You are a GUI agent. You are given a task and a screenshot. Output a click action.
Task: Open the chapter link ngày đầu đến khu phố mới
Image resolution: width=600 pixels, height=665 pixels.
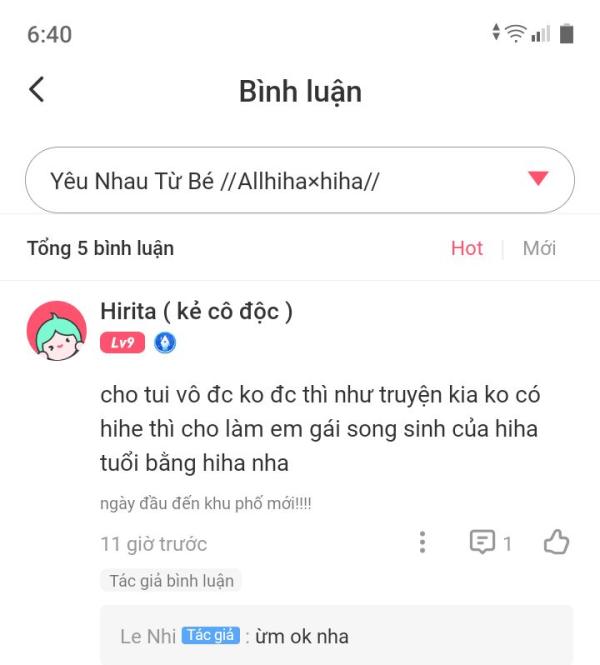coord(206,504)
